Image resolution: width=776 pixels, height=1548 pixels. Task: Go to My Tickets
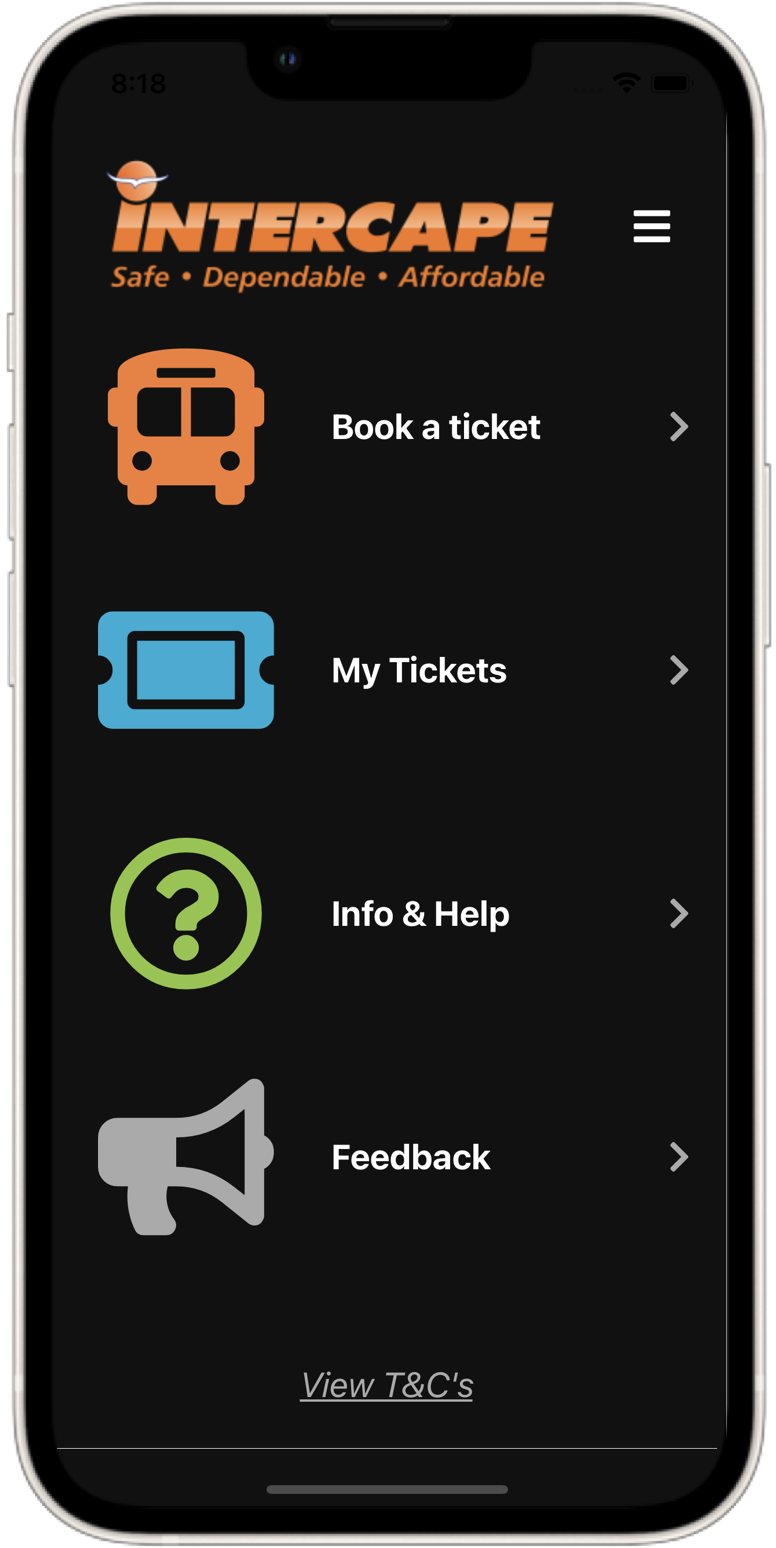(392, 670)
